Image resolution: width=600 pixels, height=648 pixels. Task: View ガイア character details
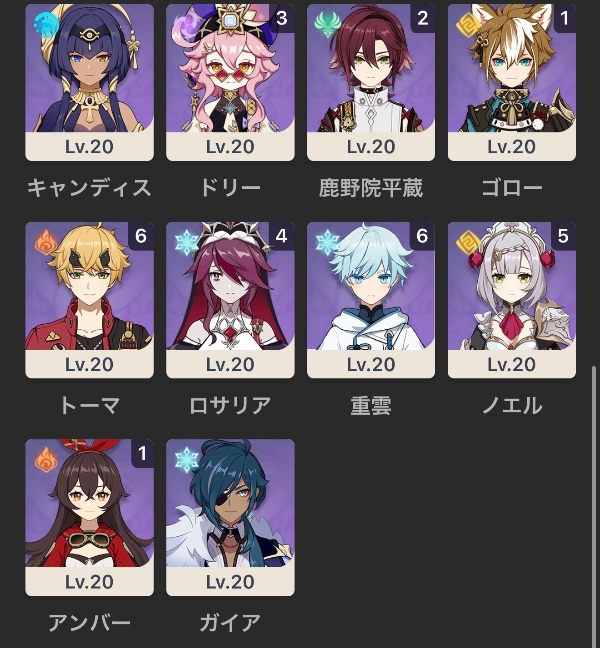click(230, 516)
